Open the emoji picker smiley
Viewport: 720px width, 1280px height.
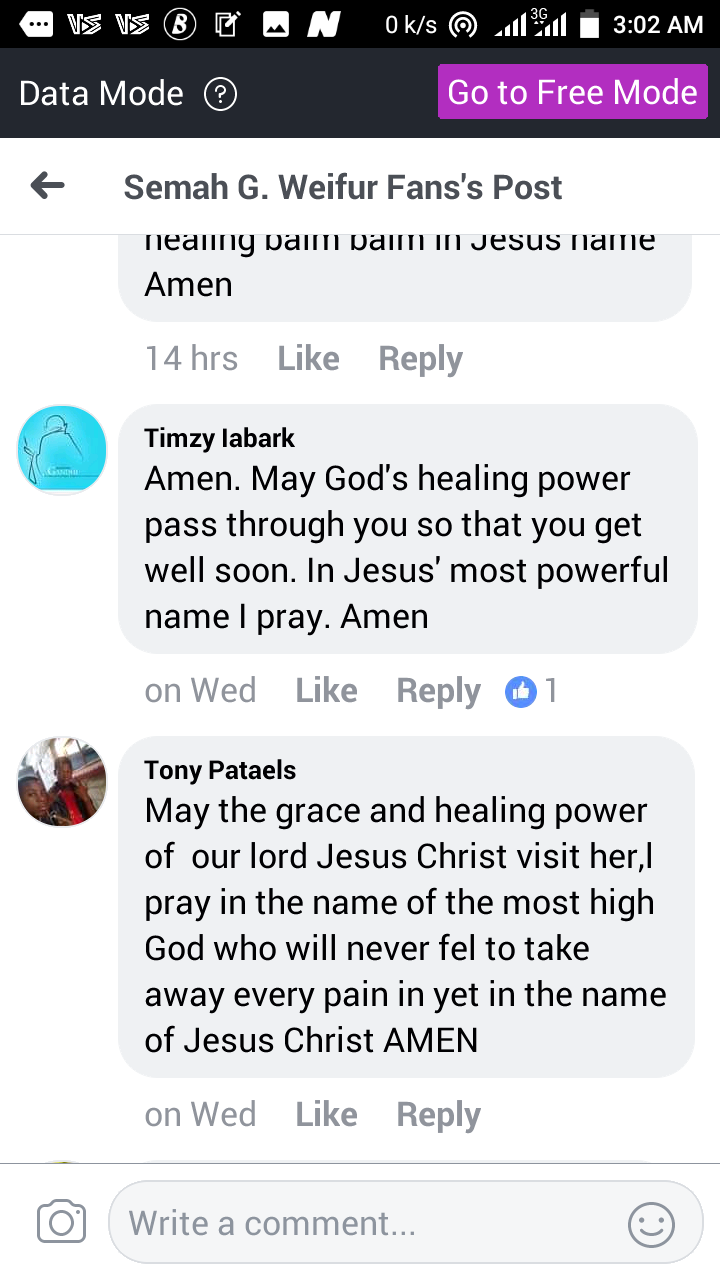coord(651,1223)
